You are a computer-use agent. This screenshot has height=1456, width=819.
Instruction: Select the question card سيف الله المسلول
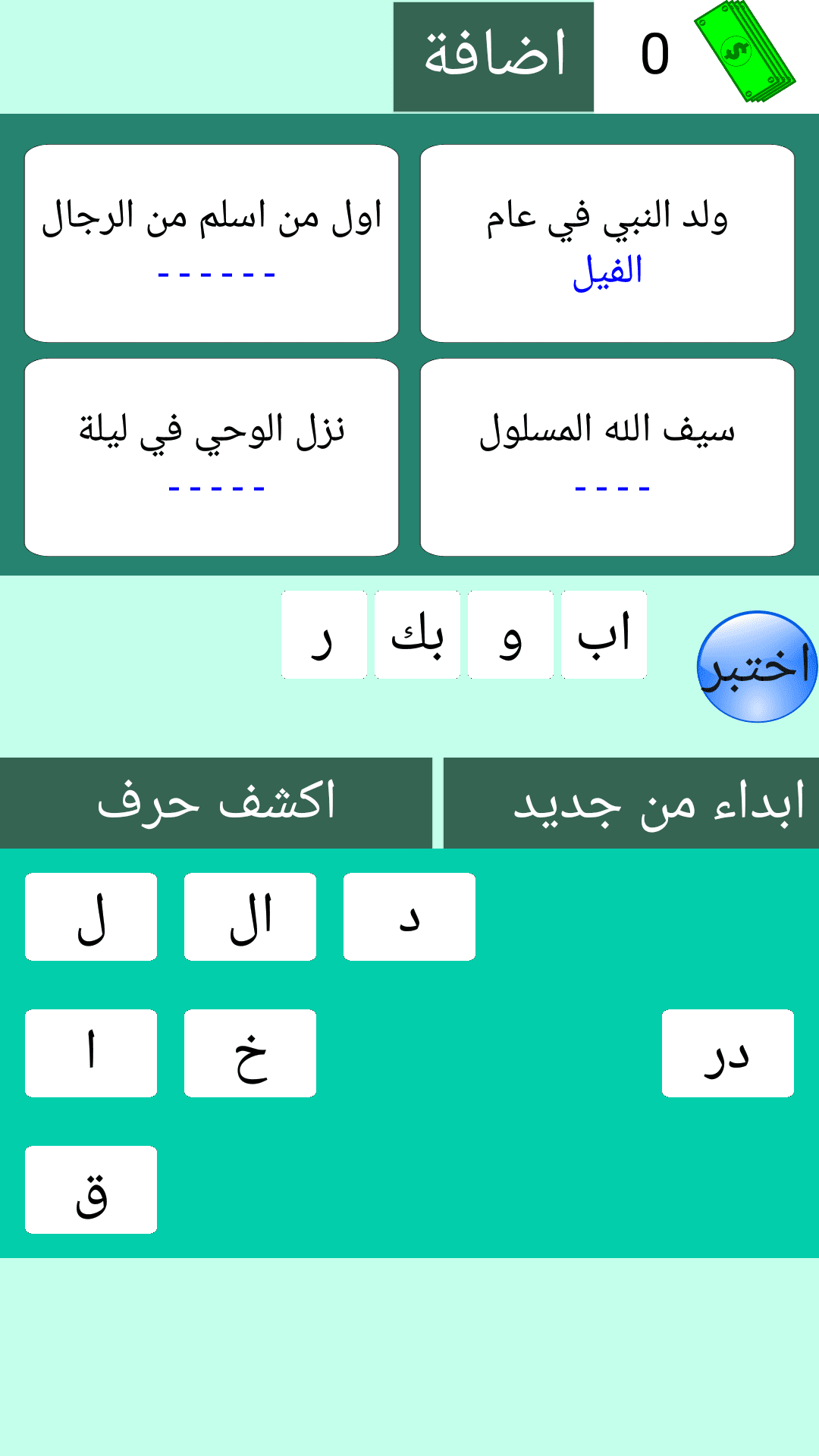point(607,457)
